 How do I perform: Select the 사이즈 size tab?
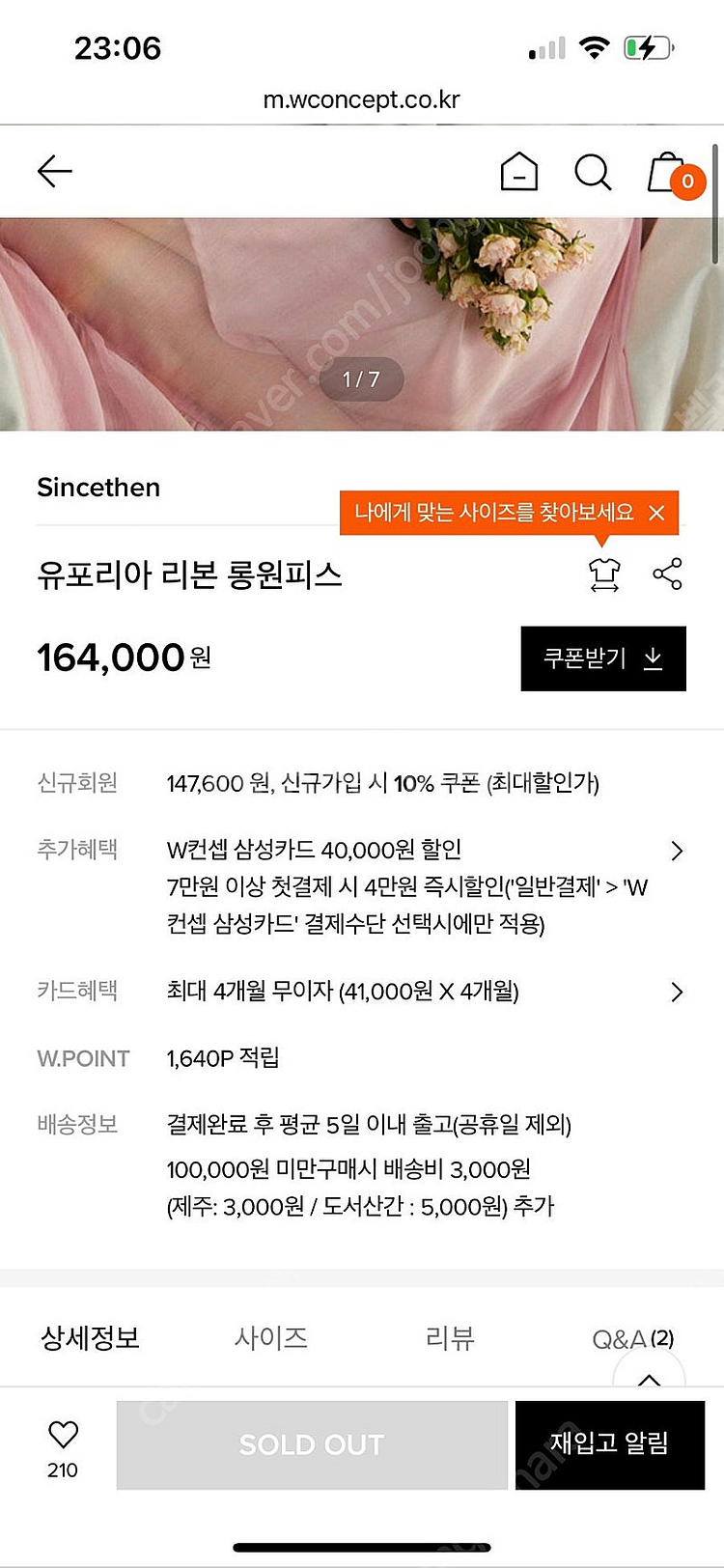coord(271,1338)
